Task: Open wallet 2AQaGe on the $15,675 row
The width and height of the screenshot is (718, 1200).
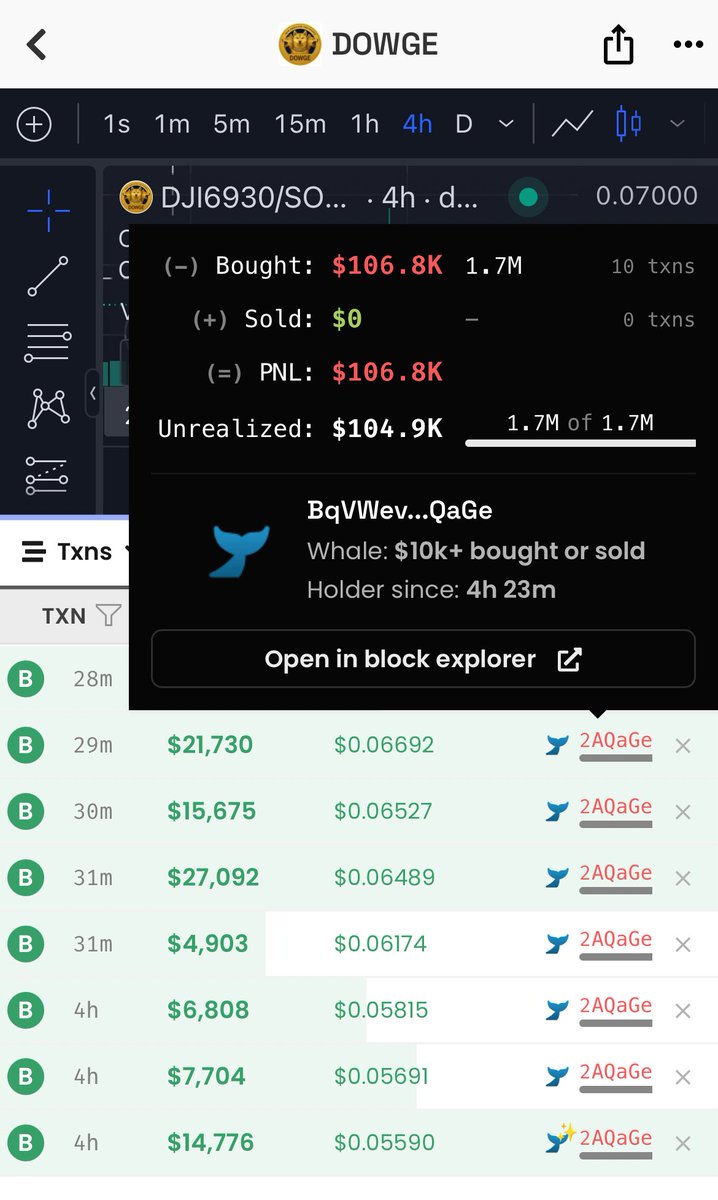Action: (x=615, y=808)
